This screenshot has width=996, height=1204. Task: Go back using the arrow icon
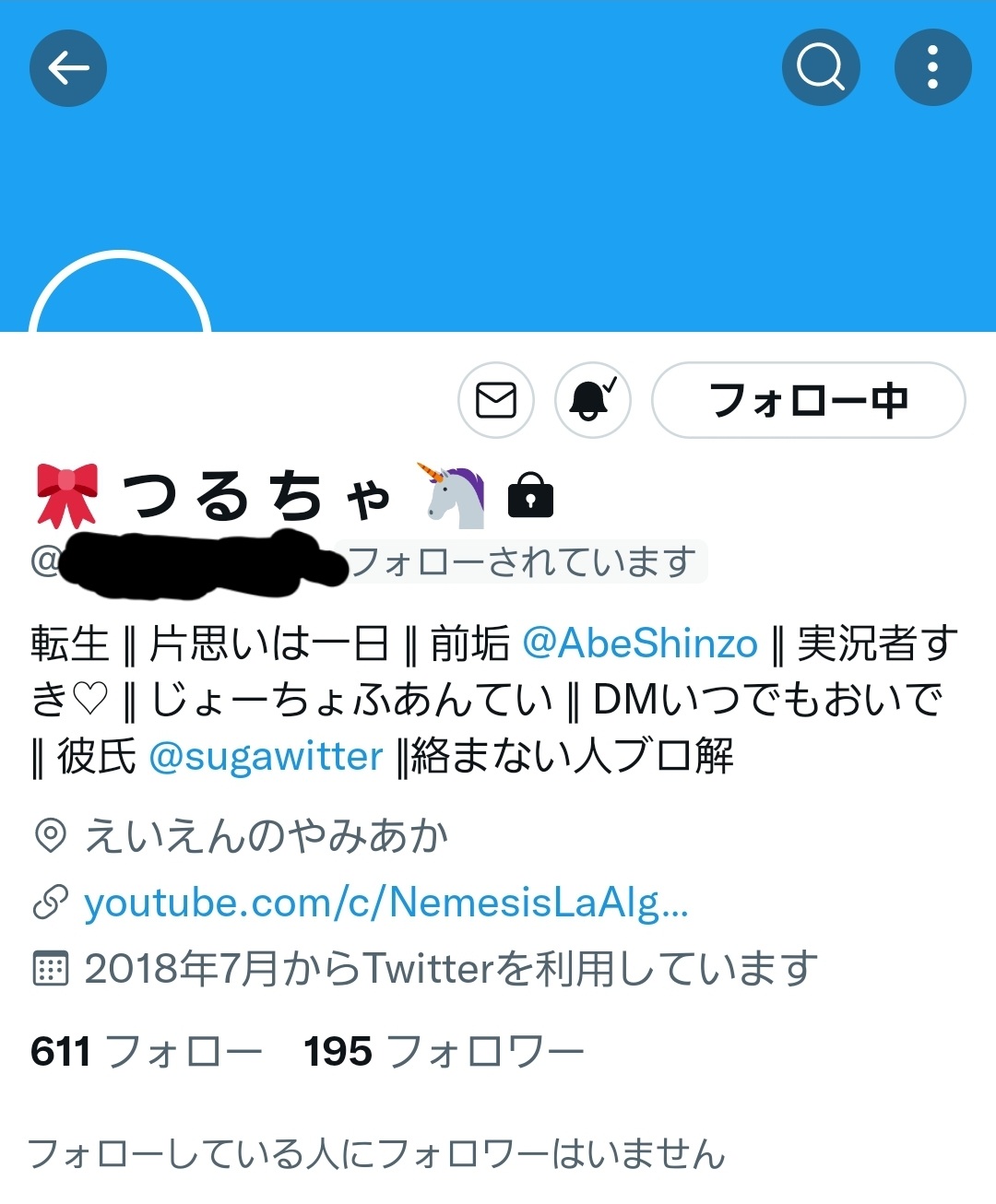tap(68, 68)
